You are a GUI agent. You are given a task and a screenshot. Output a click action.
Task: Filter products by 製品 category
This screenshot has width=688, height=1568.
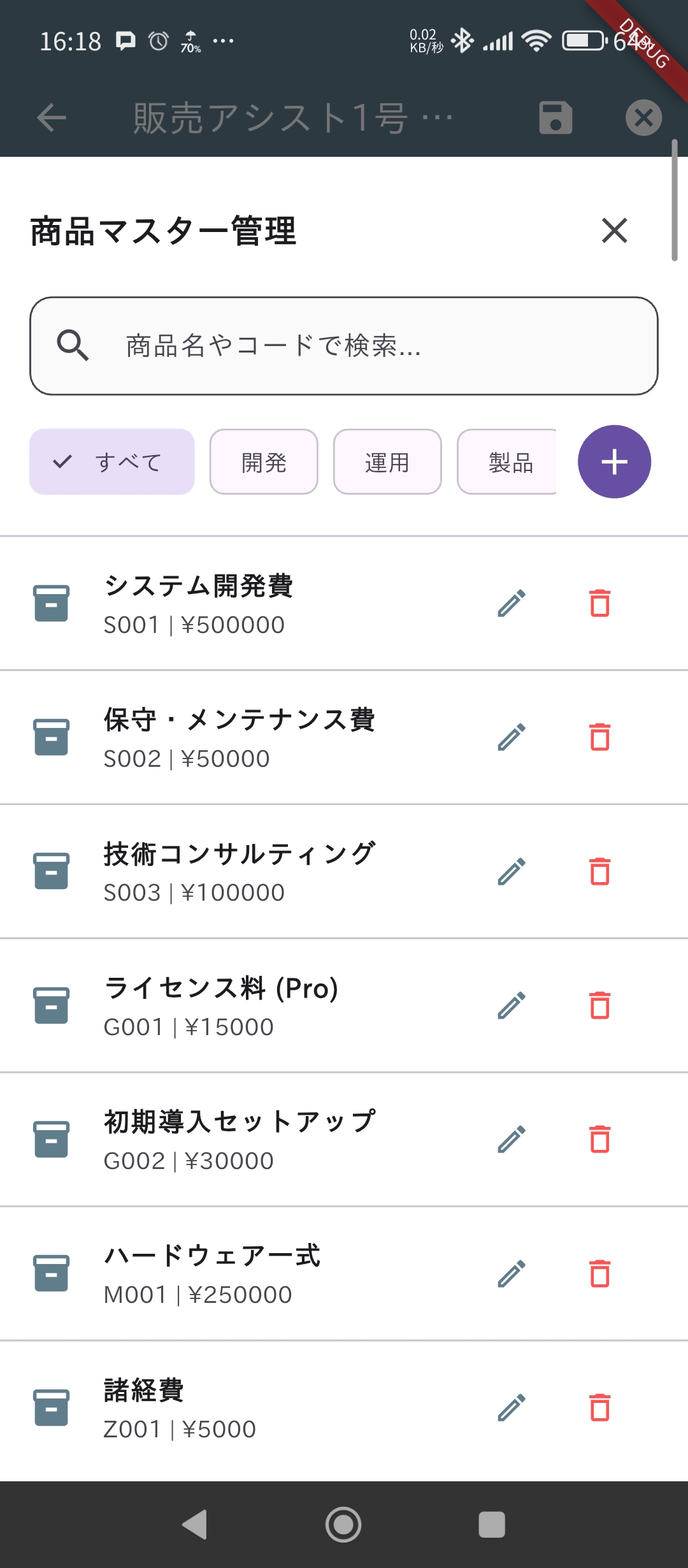point(510,461)
